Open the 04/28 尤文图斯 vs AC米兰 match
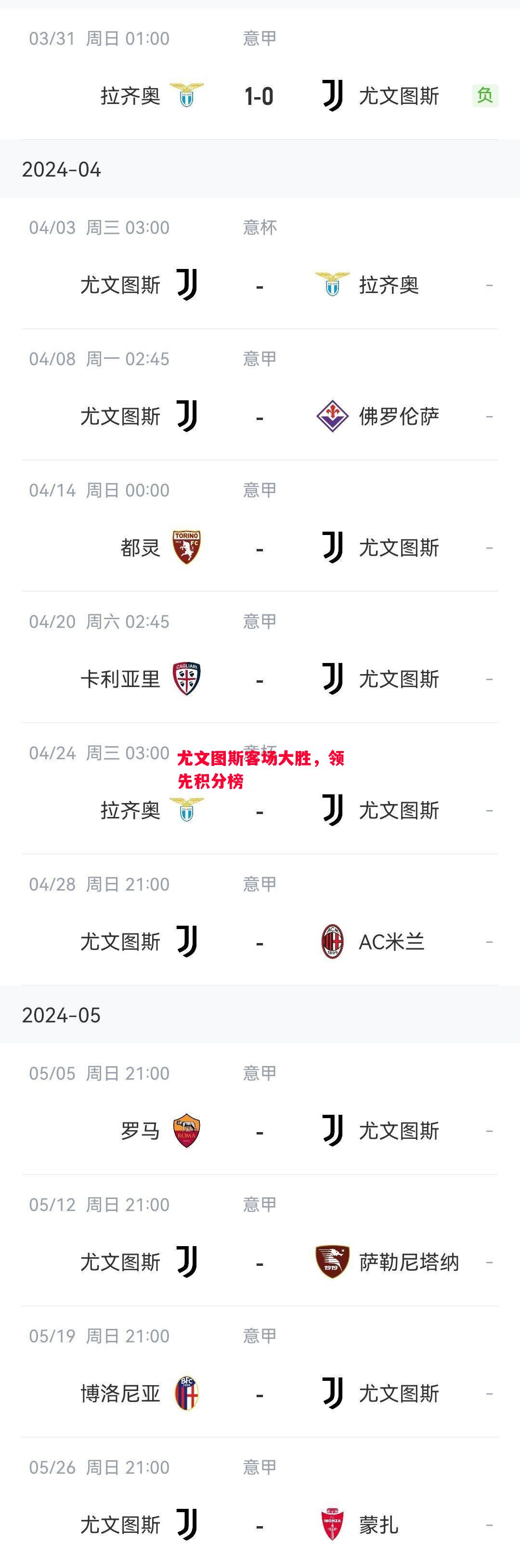 (260, 942)
